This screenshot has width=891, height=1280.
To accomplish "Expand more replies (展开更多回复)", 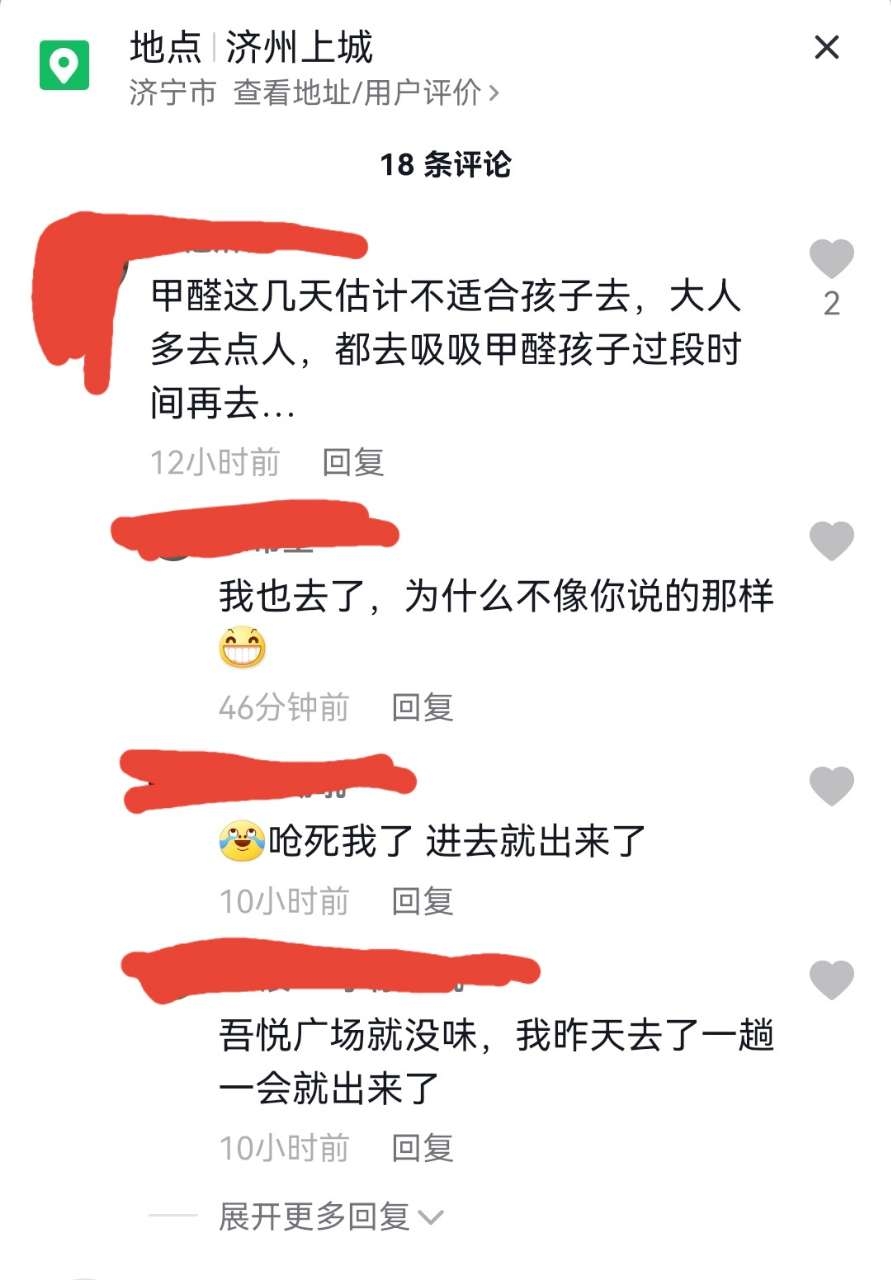I will coord(330,1217).
